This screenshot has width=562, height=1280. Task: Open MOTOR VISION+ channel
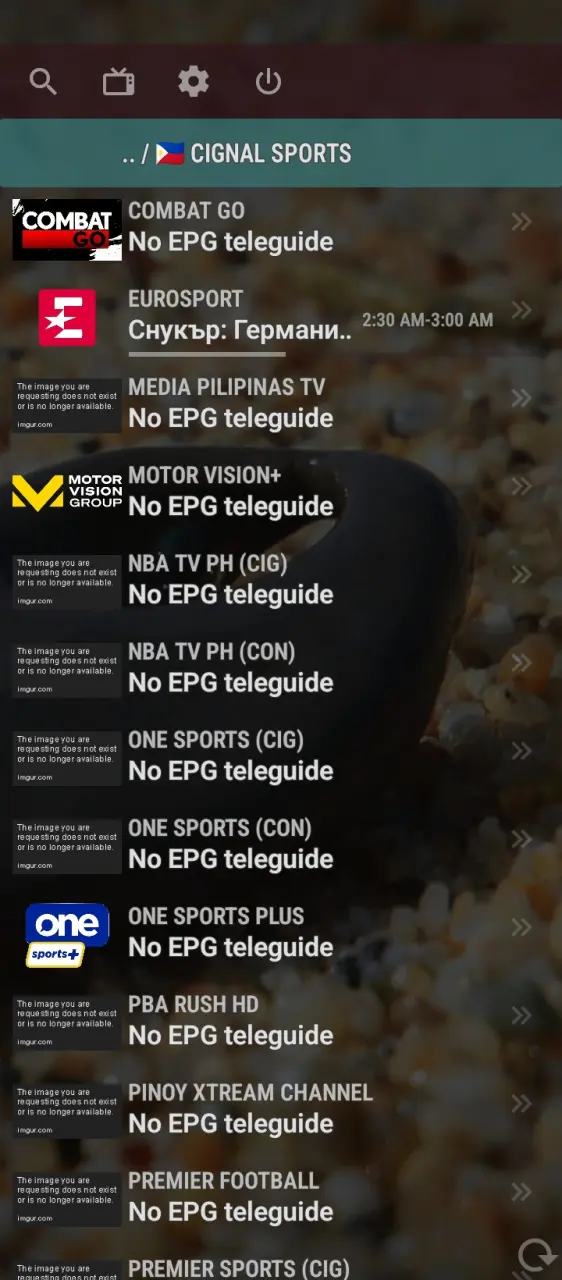[x=281, y=492]
